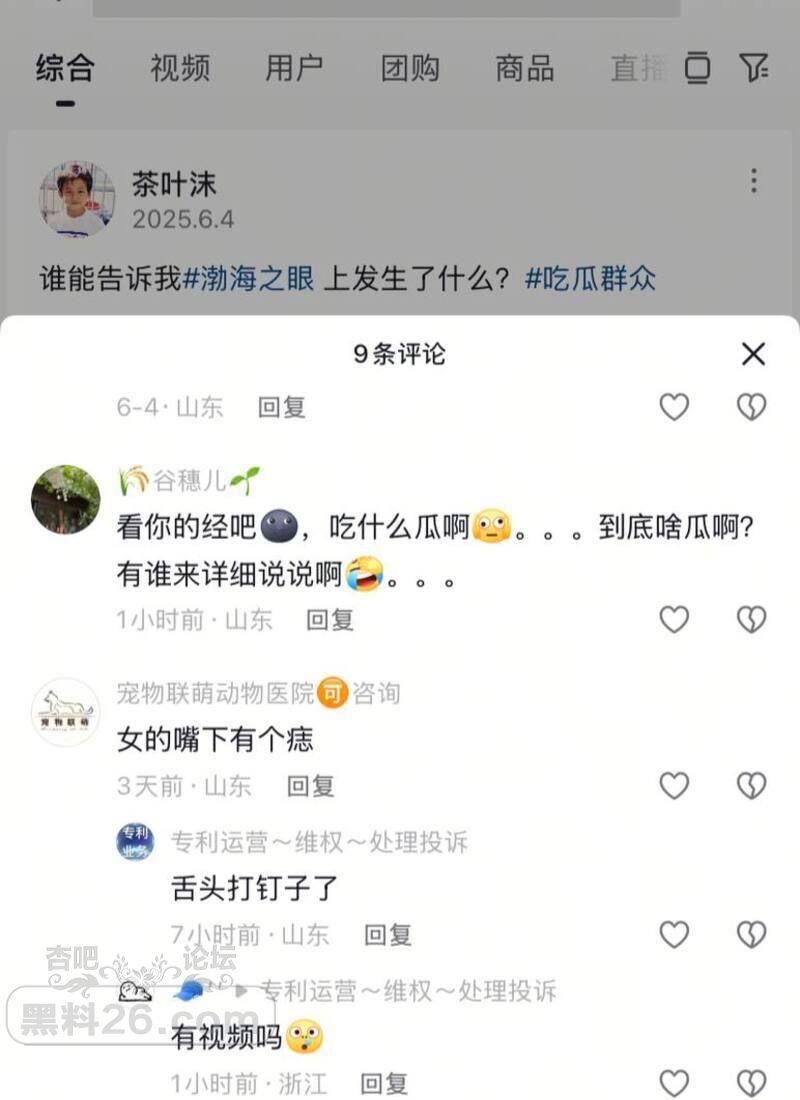Viewport: 800px width, 1100px height.
Task: Open 谷穗儿's profile avatar
Action: coord(66,499)
